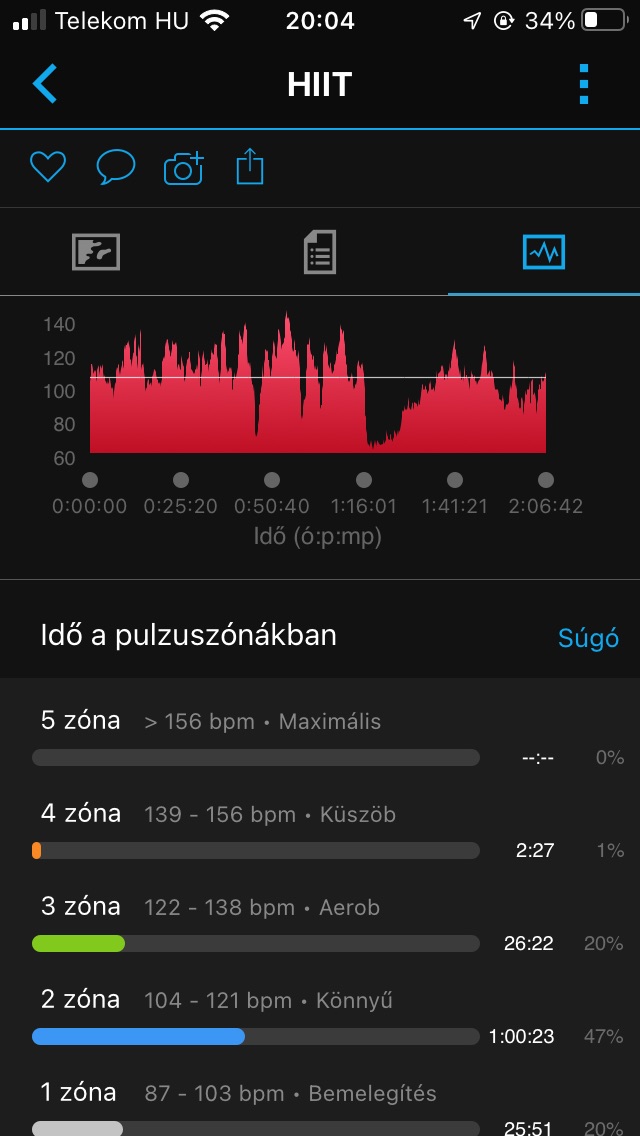Viewport: 640px width, 1136px height.
Task: Open comments for this activity
Action: [115, 167]
